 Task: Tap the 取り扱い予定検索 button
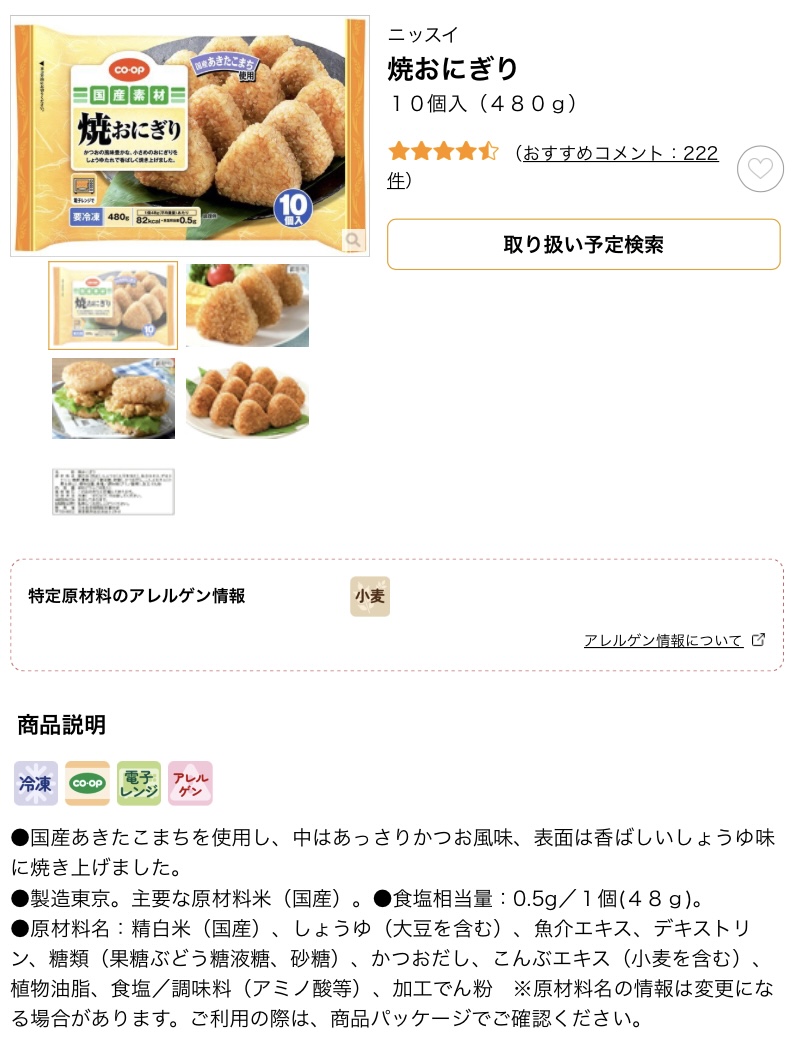pos(583,245)
